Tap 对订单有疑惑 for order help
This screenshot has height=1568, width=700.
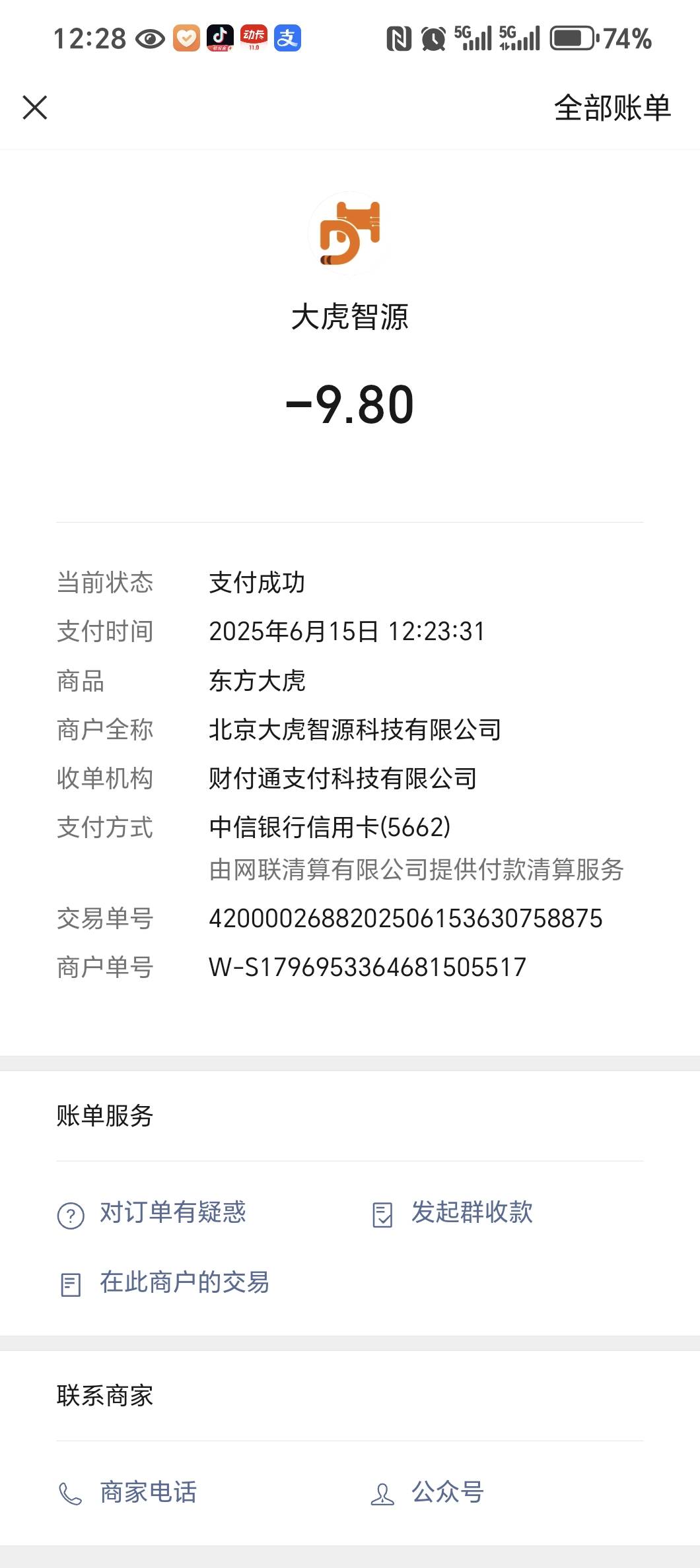(x=152, y=1213)
